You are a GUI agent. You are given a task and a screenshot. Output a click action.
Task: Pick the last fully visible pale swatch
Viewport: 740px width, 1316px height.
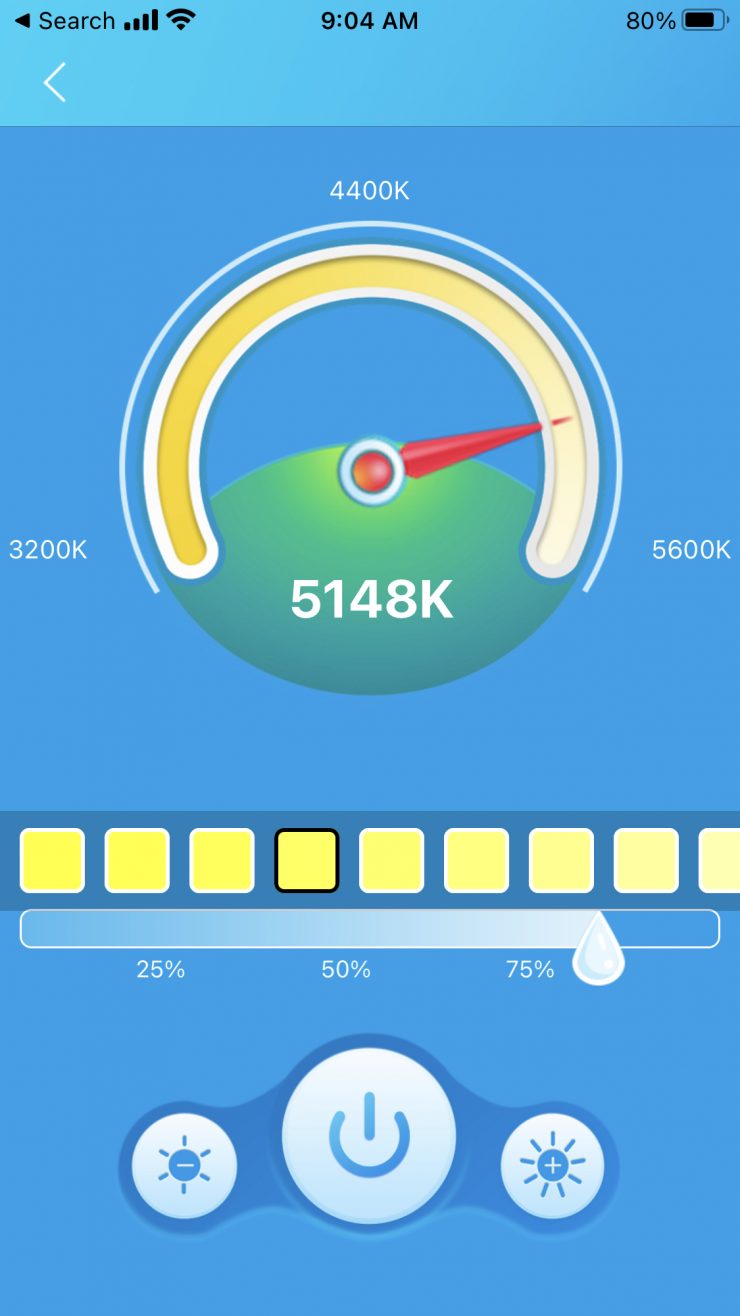click(646, 860)
